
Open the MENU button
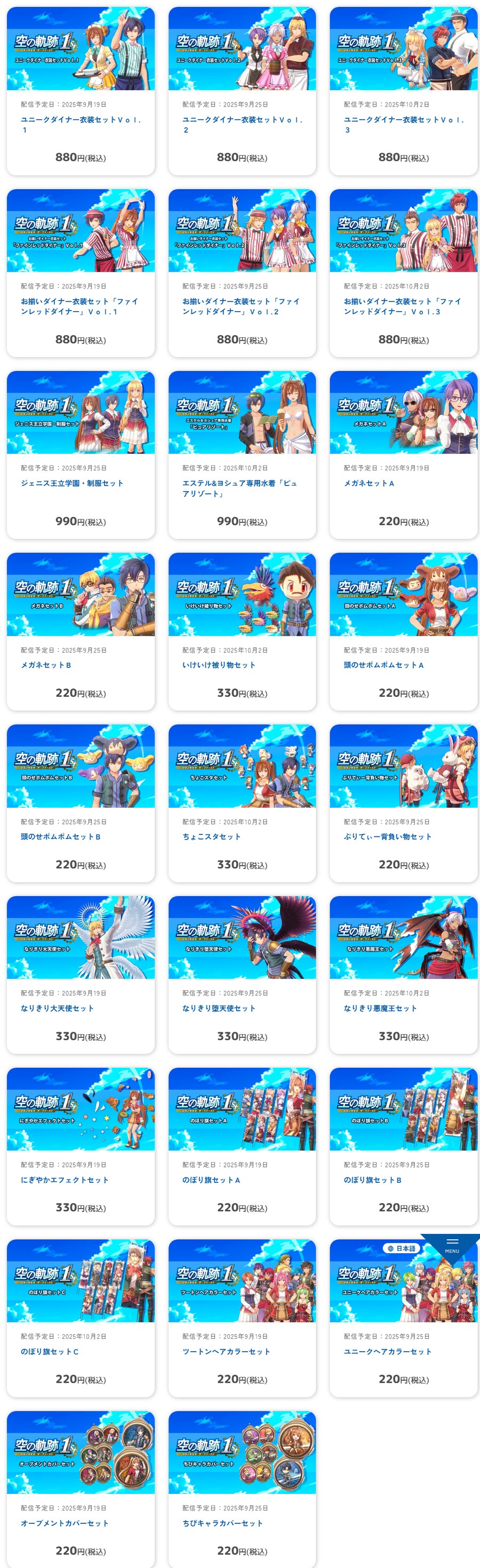452,1245
